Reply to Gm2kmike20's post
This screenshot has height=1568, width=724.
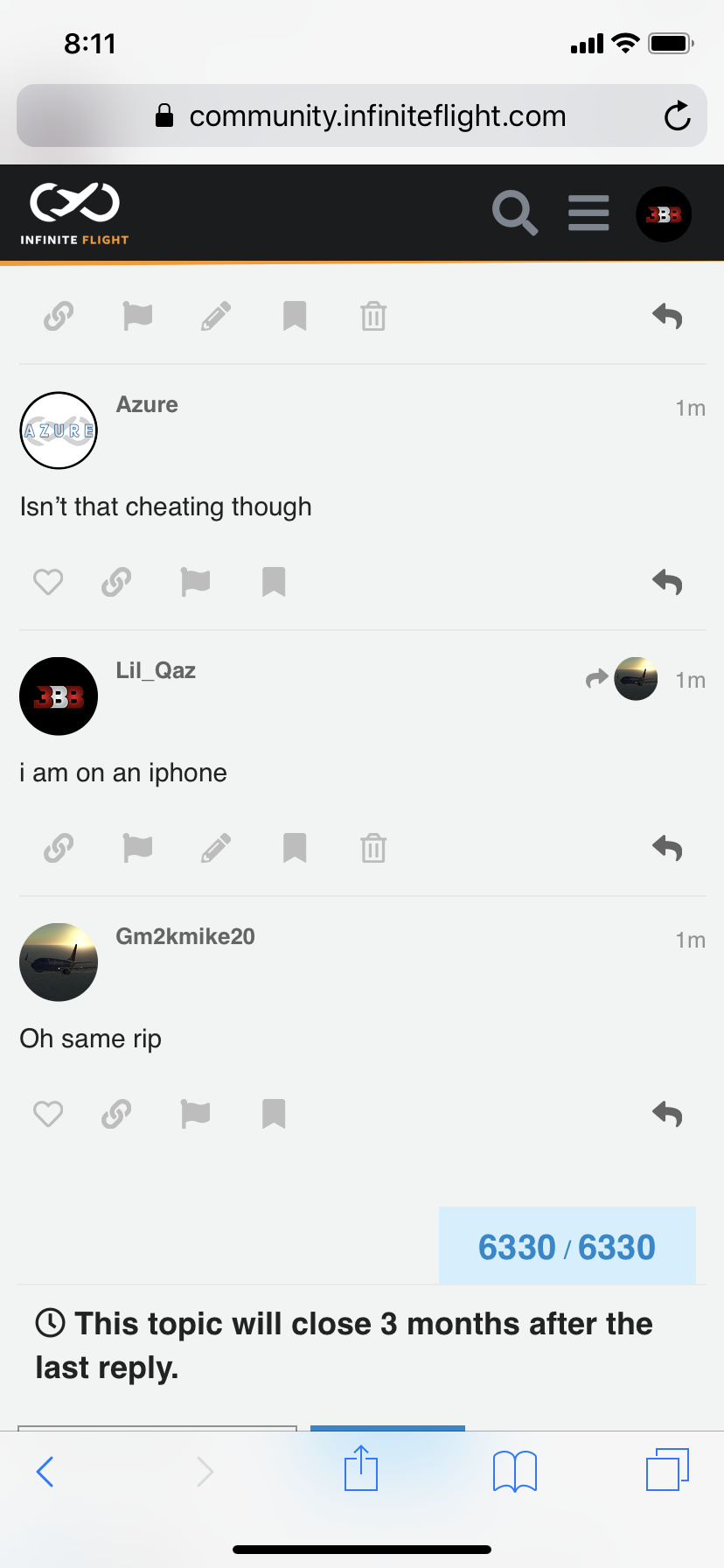(667, 1114)
